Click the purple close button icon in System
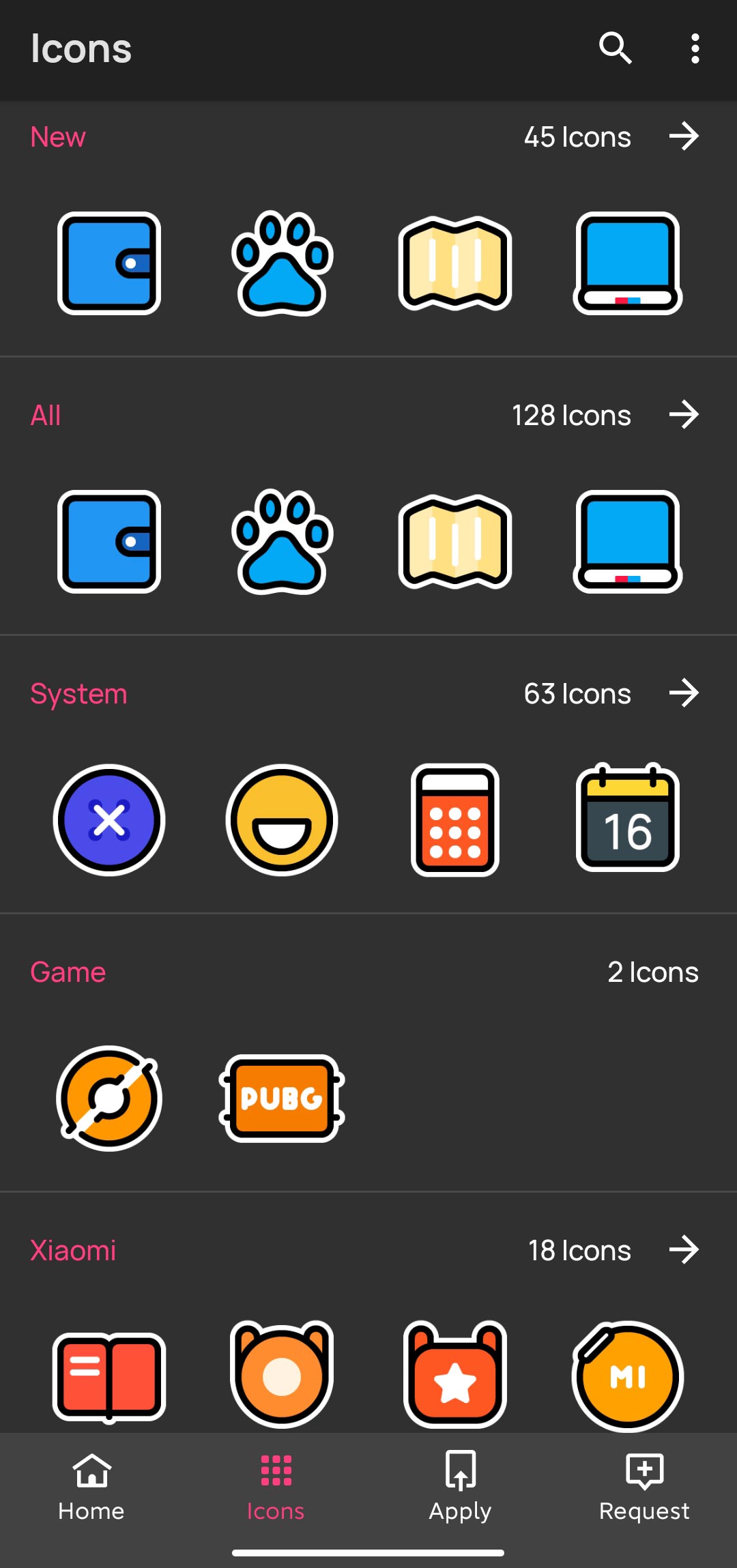 click(109, 819)
